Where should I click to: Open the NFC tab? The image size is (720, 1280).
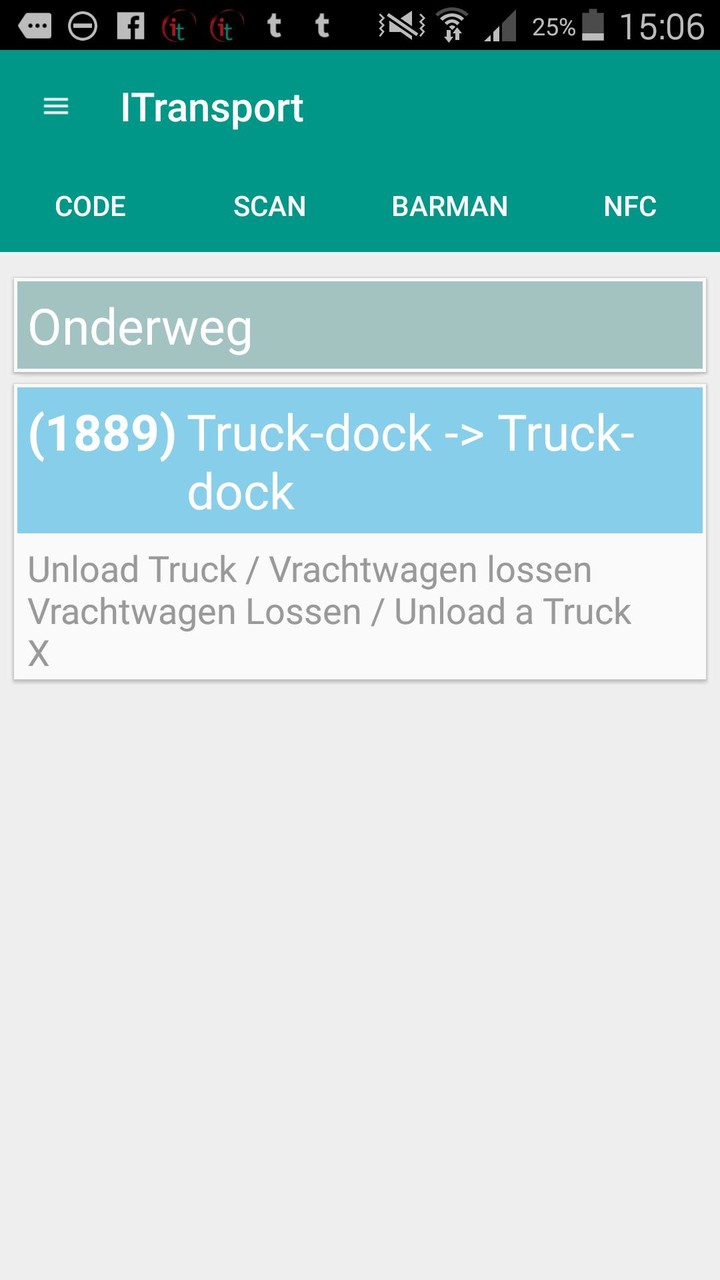(x=630, y=207)
